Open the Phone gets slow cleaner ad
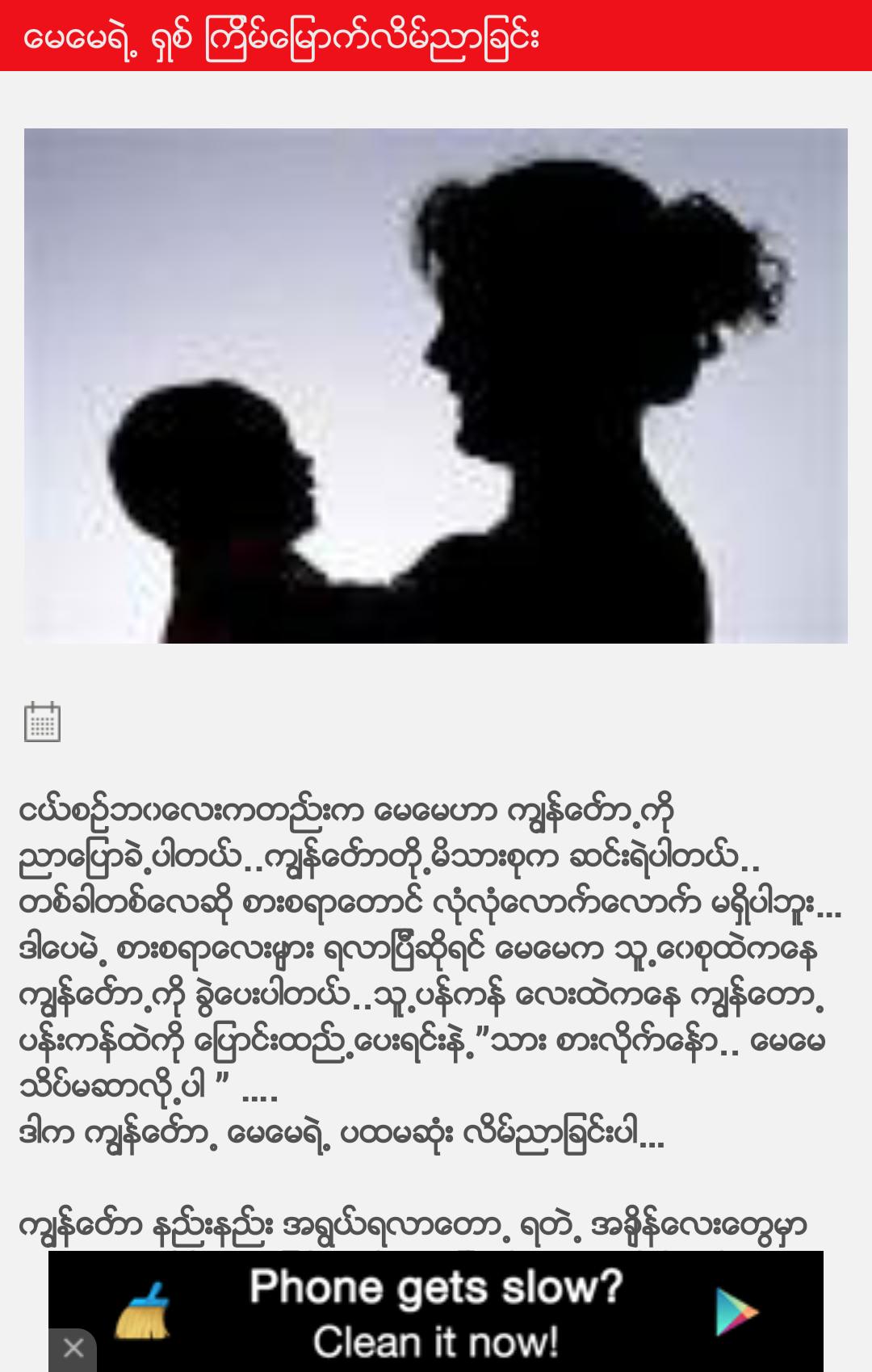872x1372 pixels. [436, 1312]
